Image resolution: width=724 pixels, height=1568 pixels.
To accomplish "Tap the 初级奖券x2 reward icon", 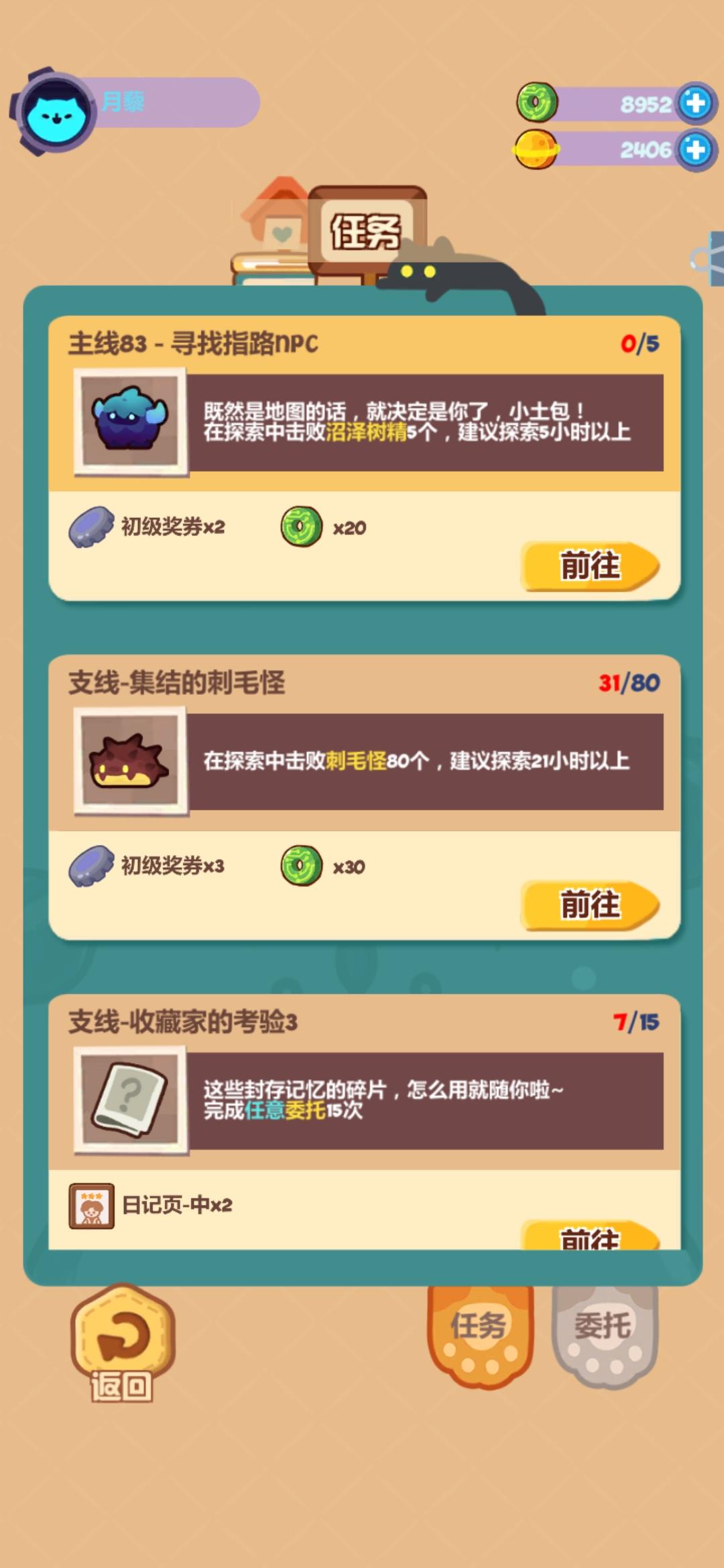I will click(x=94, y=527).
